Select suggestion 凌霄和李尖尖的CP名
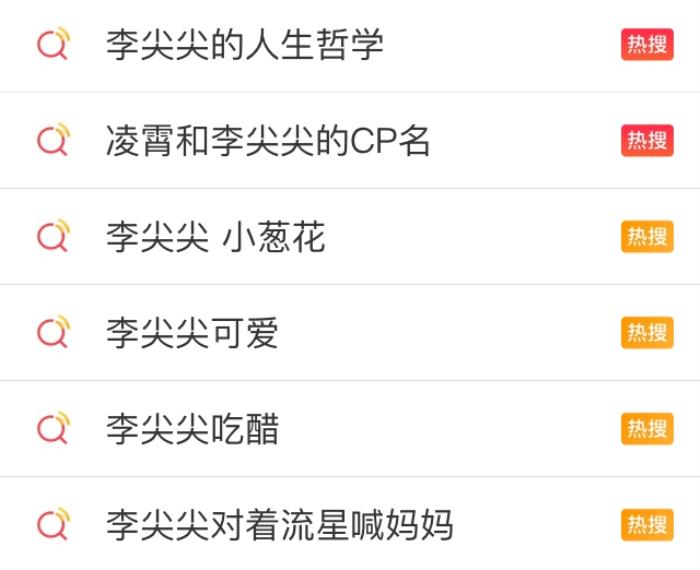This screenshot has height=570, width=700. pos(268,142)
